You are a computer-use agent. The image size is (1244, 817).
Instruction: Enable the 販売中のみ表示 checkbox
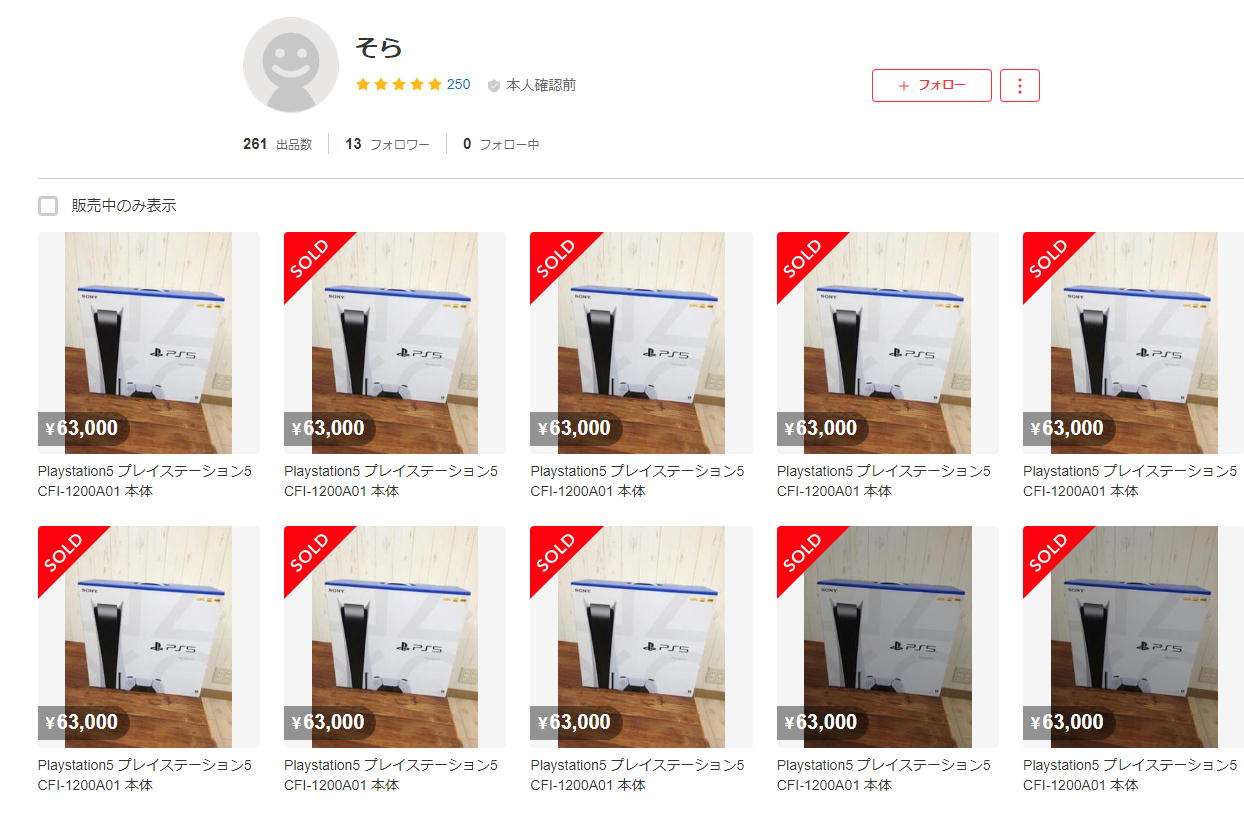(48, 206)
